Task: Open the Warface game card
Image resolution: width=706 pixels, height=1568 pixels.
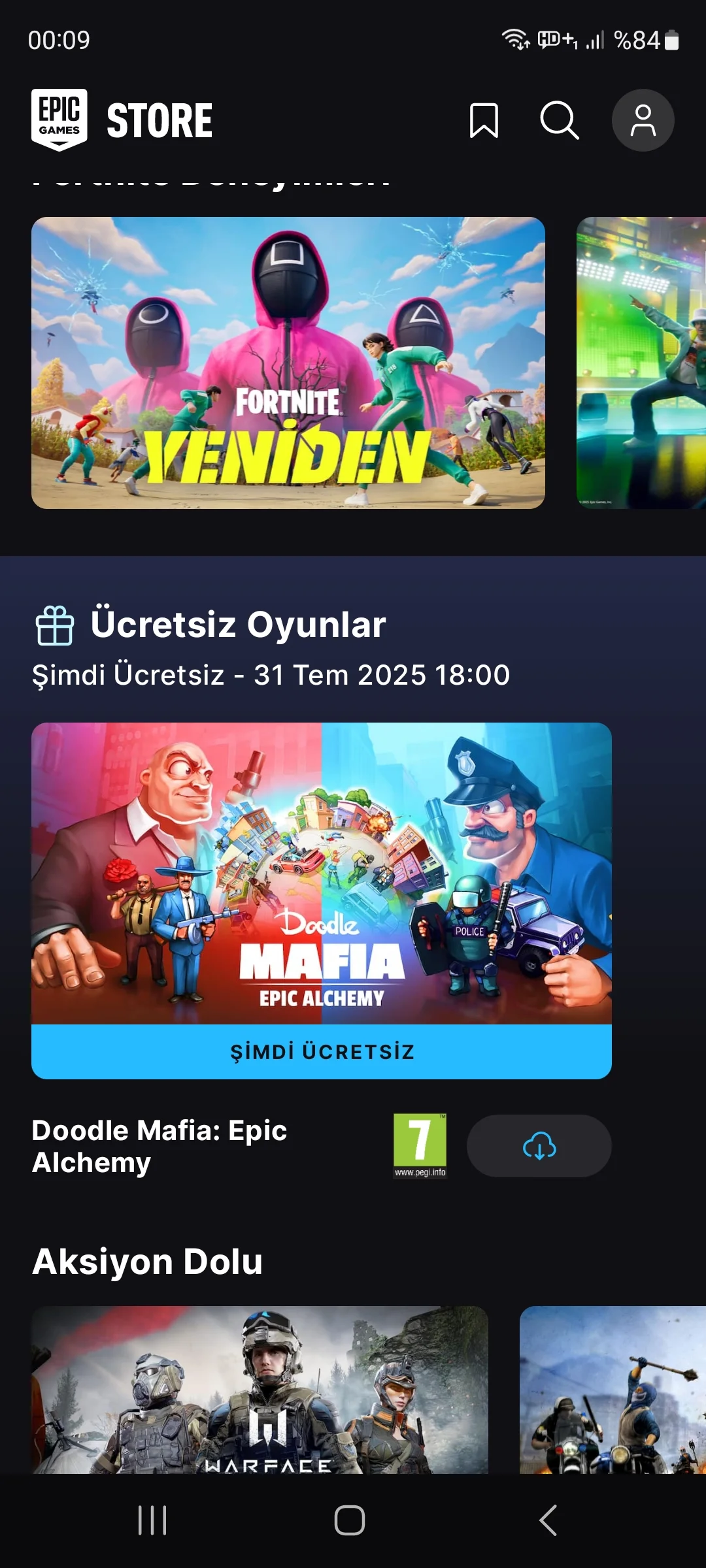Action: [260, 1389]
